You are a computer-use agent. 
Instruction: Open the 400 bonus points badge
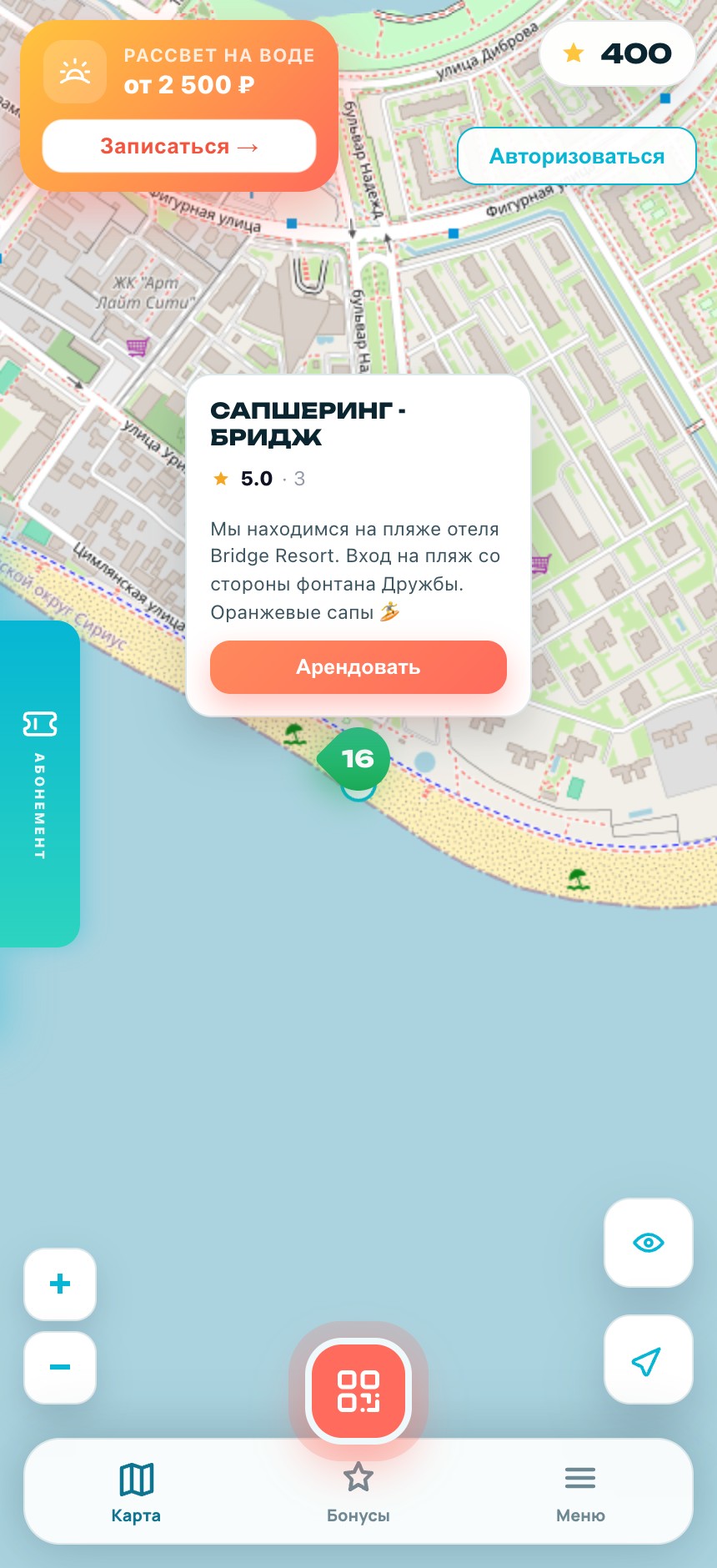click(x=618, y=53)
